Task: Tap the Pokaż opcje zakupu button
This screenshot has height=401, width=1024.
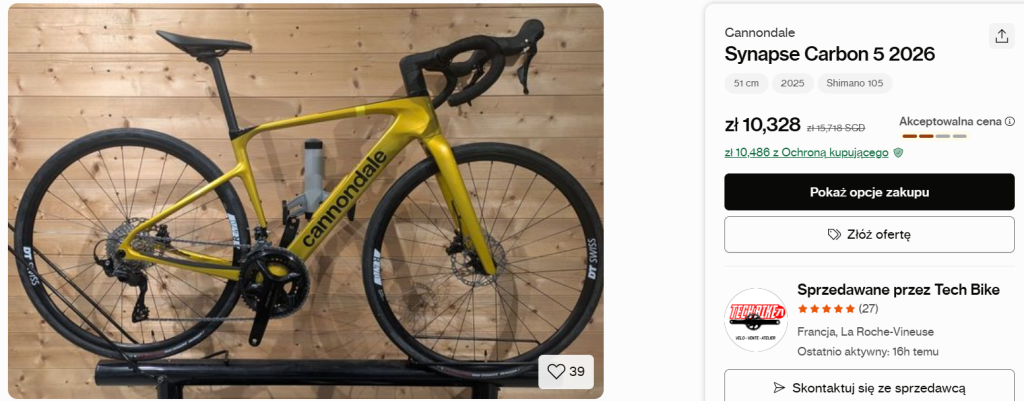Action: pyautogui.click(x=868, y=192)
